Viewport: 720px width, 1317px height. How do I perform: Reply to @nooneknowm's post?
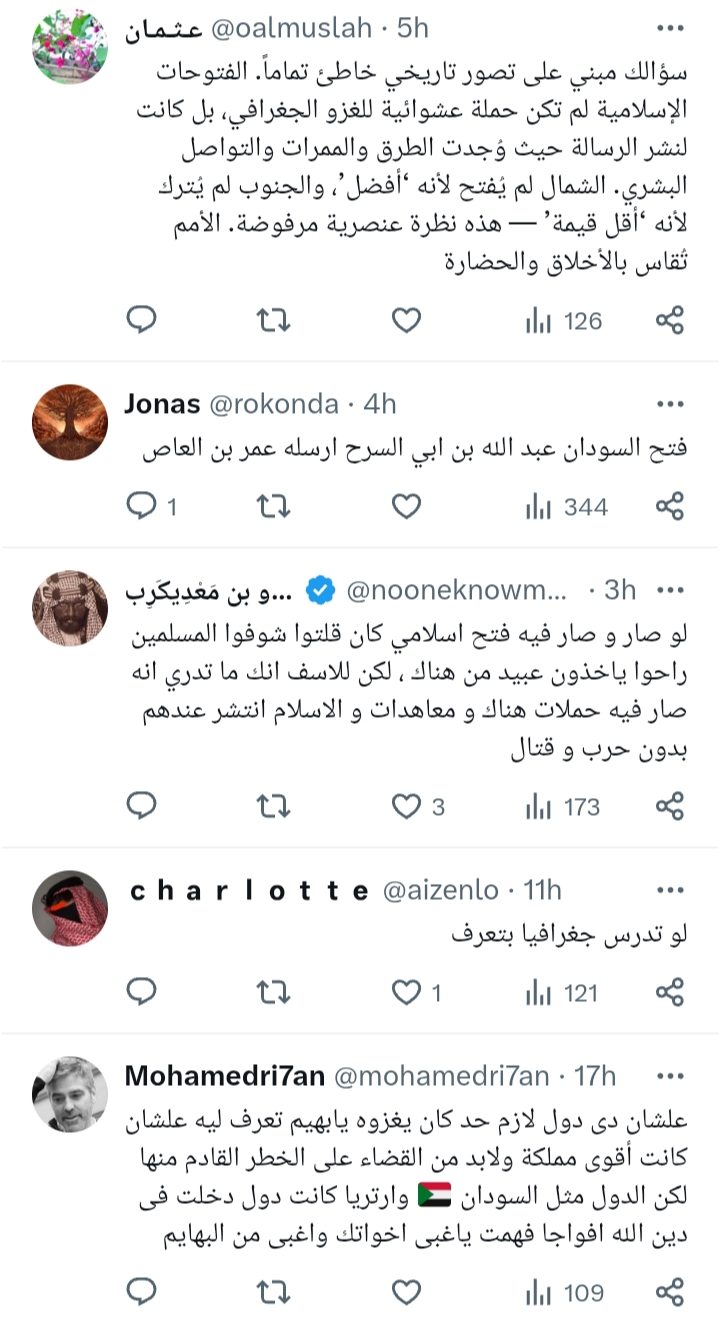pos(143,806)
